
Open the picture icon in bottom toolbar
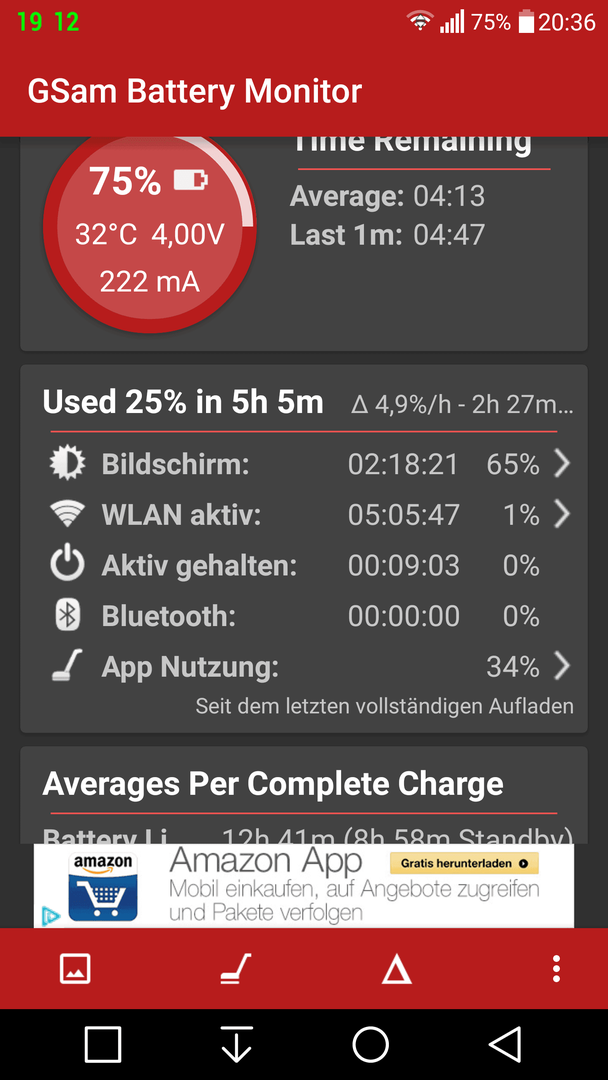(x=75, y=969)
